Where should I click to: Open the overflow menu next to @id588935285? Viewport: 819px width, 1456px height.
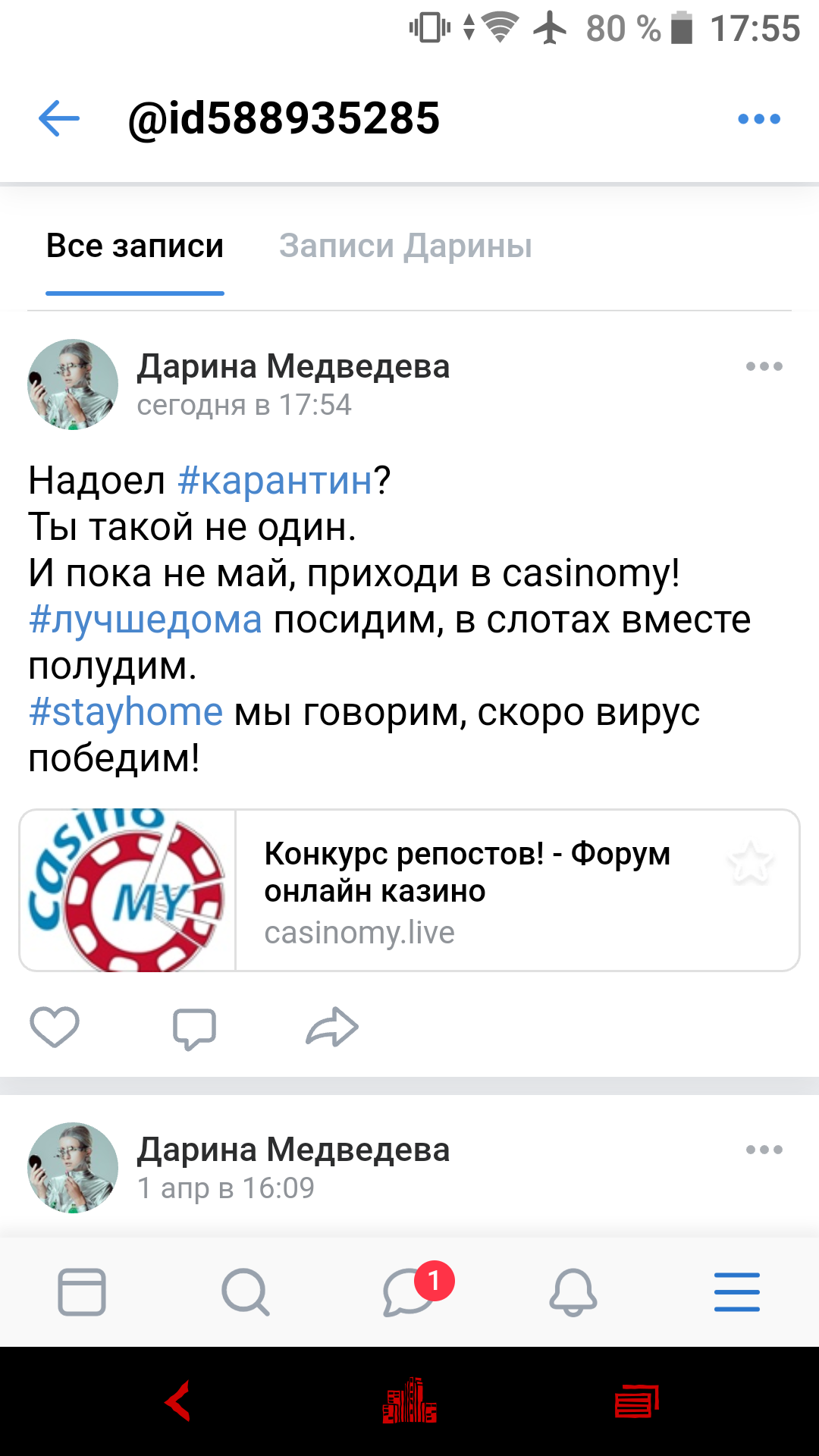click(759, 119)
